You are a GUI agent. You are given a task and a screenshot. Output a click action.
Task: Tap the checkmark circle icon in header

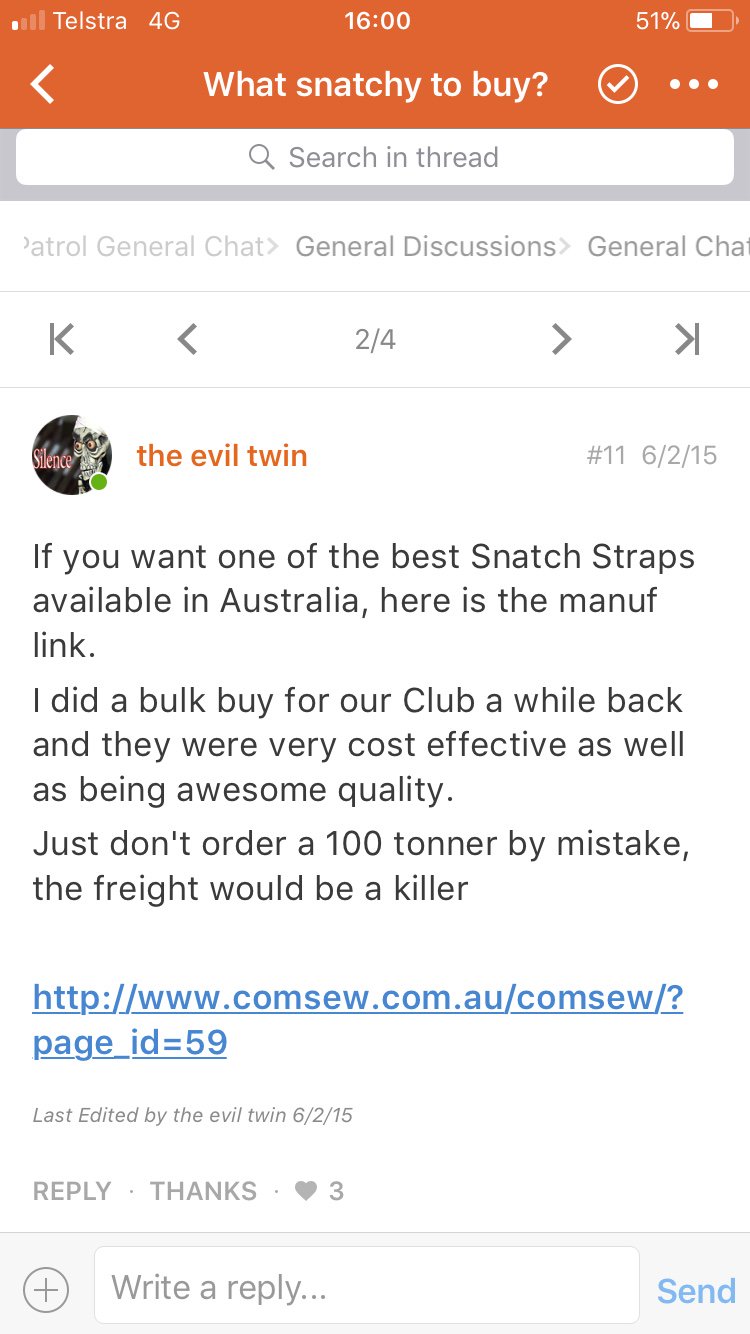(617, 85)
